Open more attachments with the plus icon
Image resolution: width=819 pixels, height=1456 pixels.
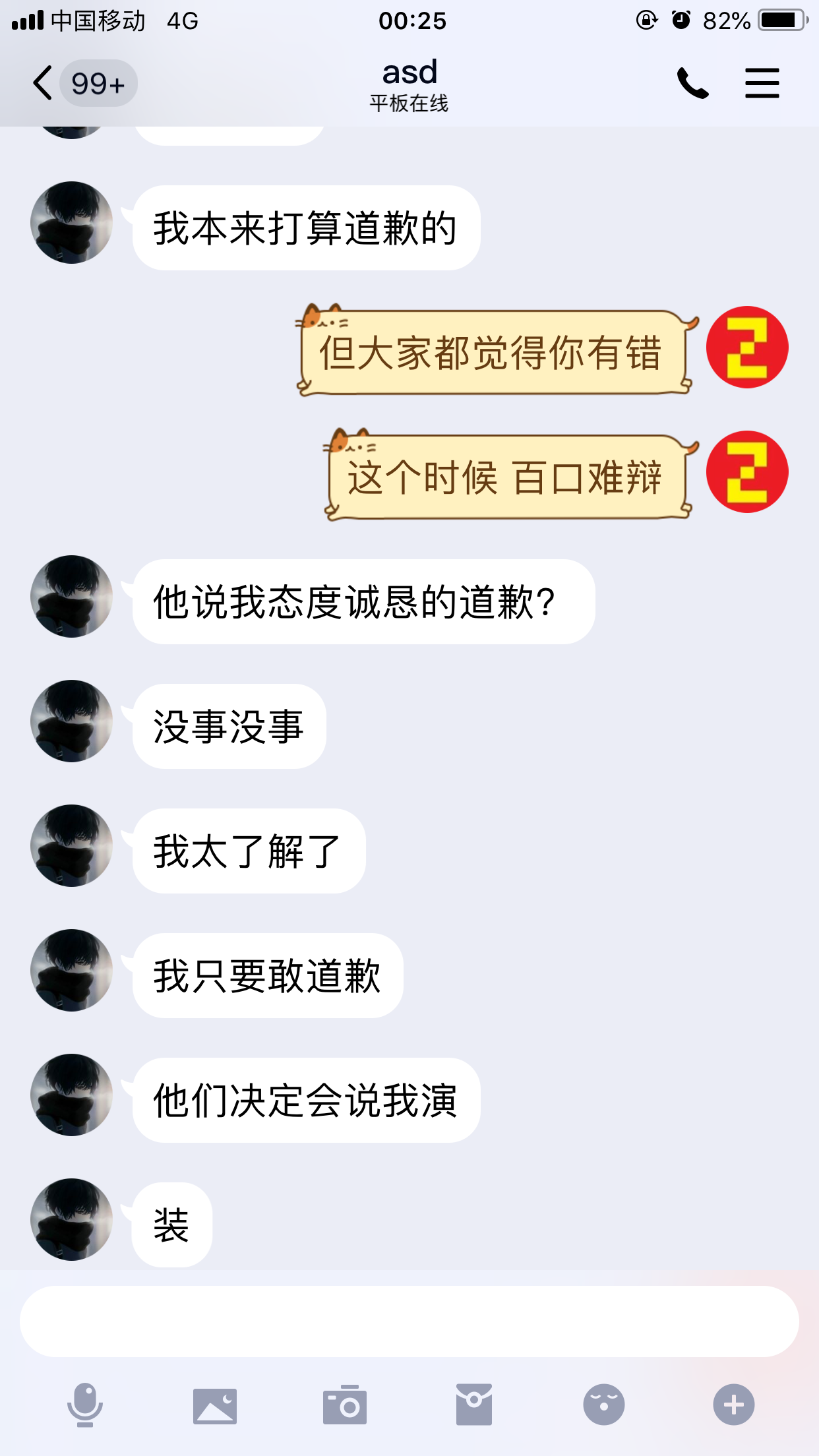(x=734, y=1403)
